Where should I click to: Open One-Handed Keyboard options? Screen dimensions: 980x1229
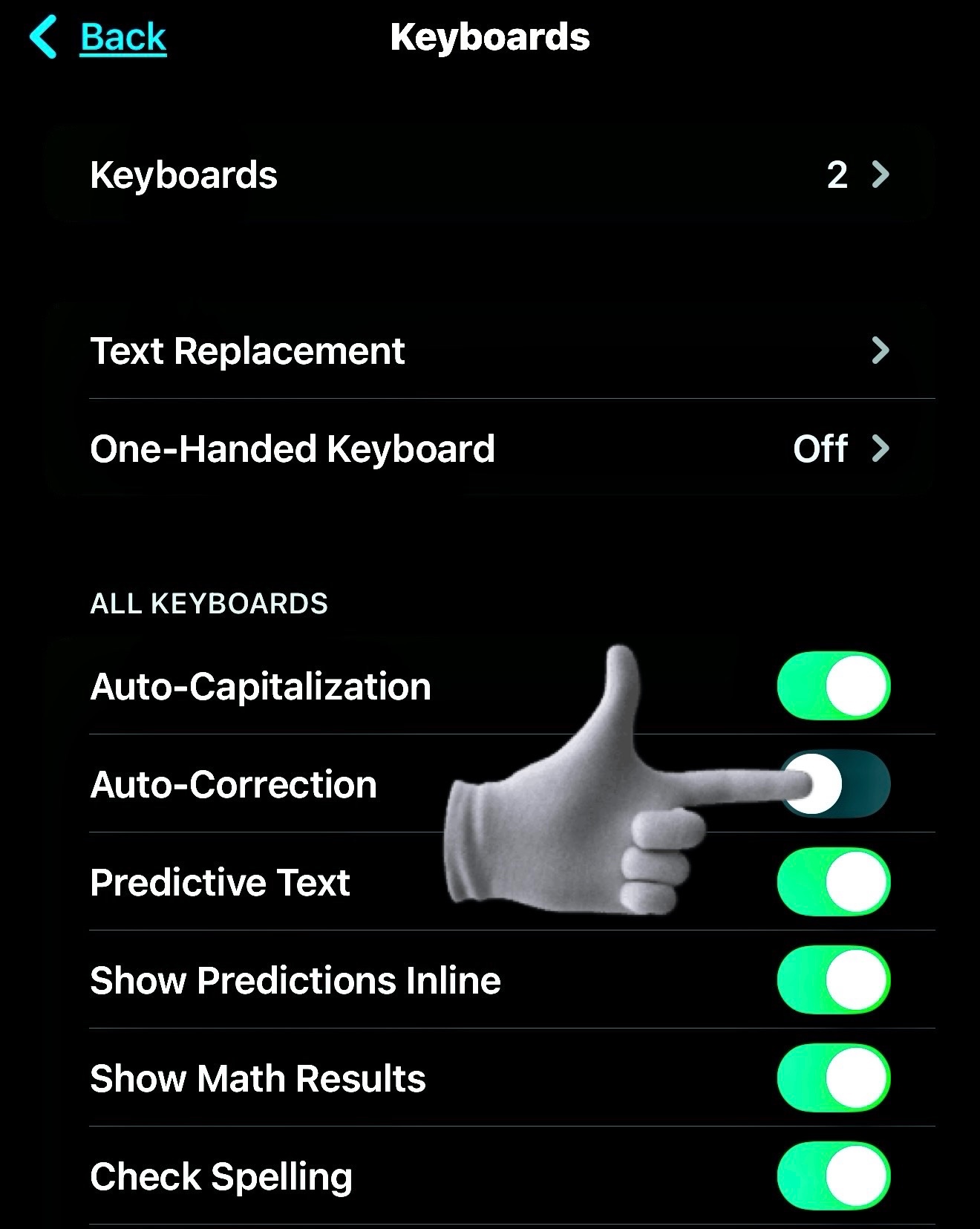[490, 449]
